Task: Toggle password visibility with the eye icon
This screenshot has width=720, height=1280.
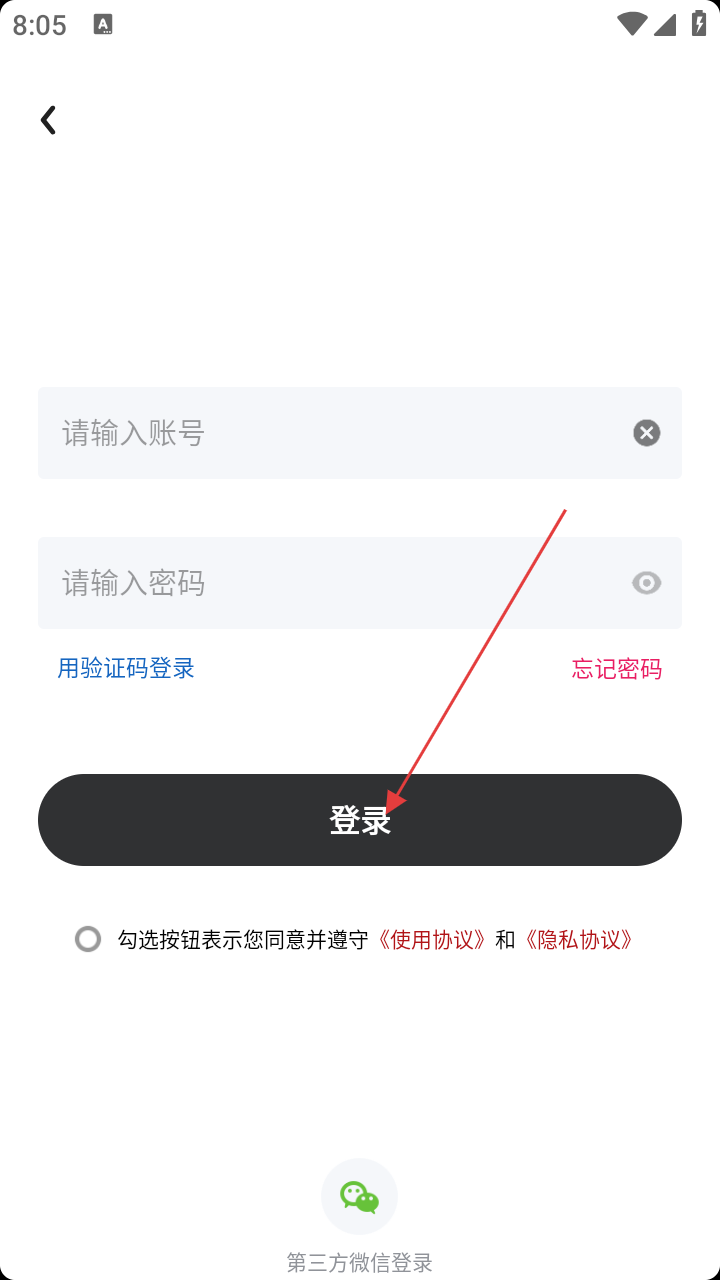Action: tap(647, 583)
